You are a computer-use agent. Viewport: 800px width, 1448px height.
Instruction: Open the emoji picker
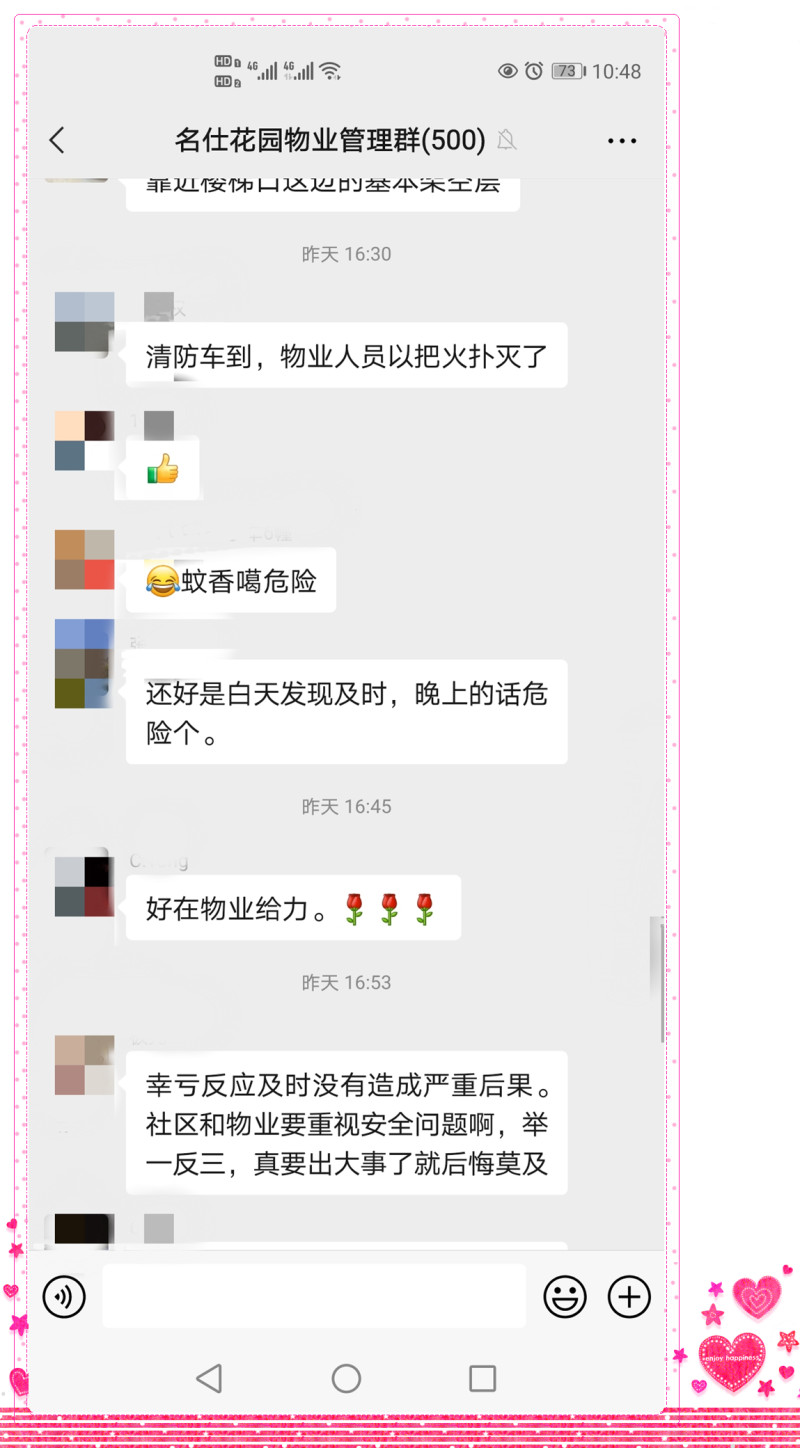coord(565,1297)
